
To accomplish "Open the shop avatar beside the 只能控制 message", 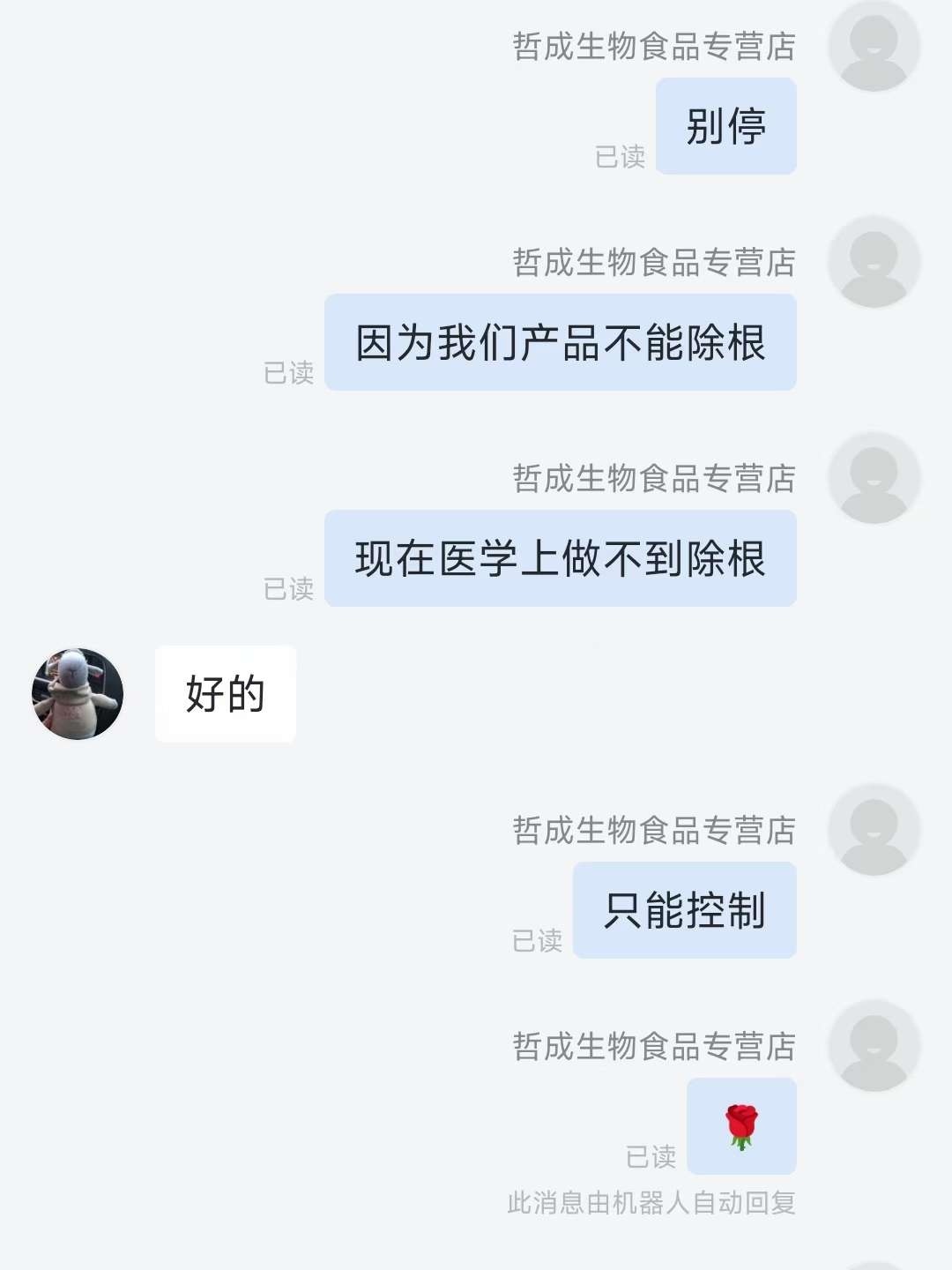I will tap(874, 830).
